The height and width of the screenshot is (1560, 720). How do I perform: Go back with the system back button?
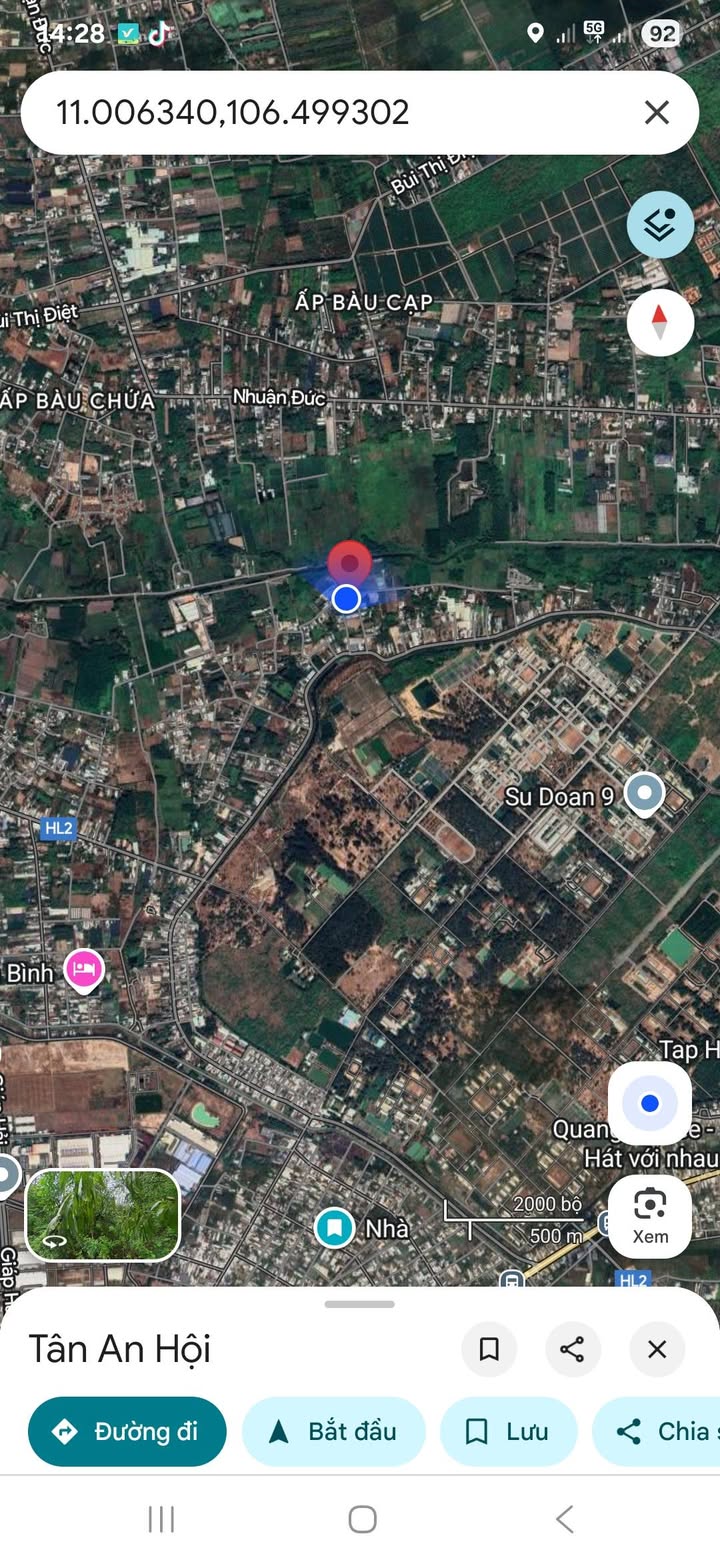pyautogui.click(x=565, y=1519)
